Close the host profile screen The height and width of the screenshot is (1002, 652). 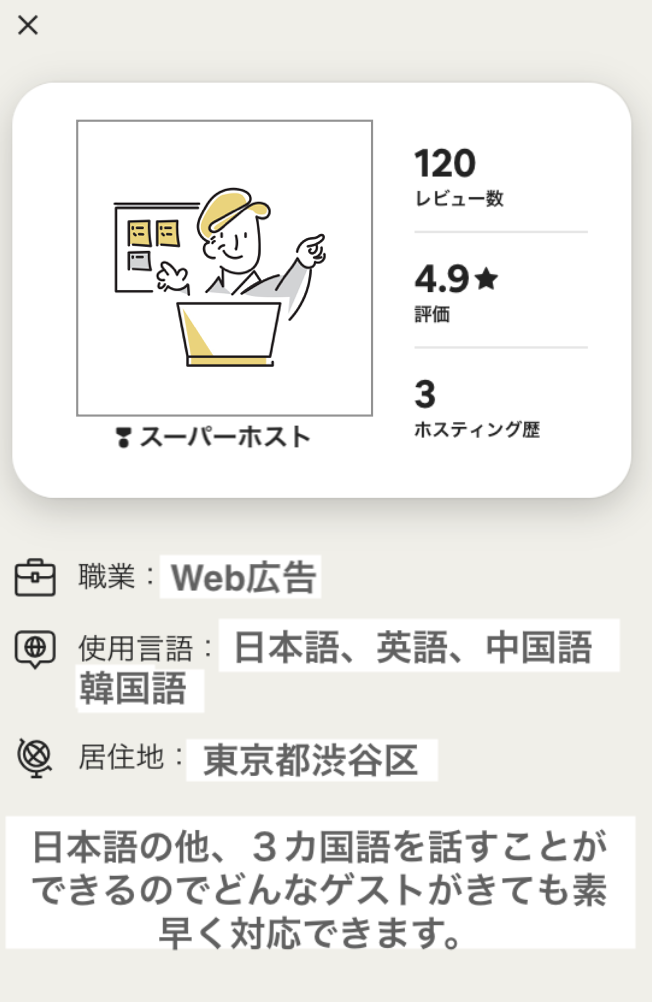[x=28, y=26]
